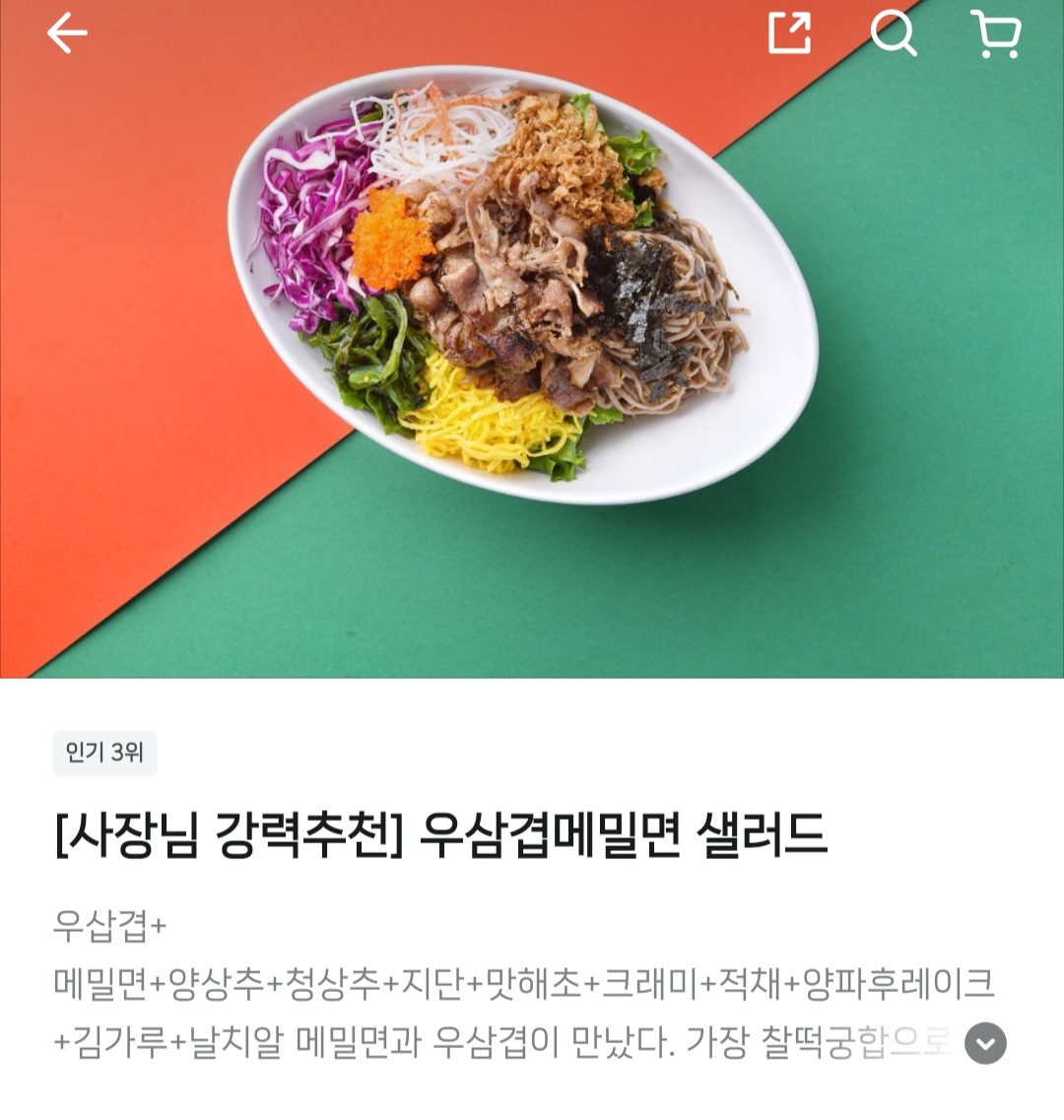
Task: Go back using the top-left arrow
Action: coord(67,34)
